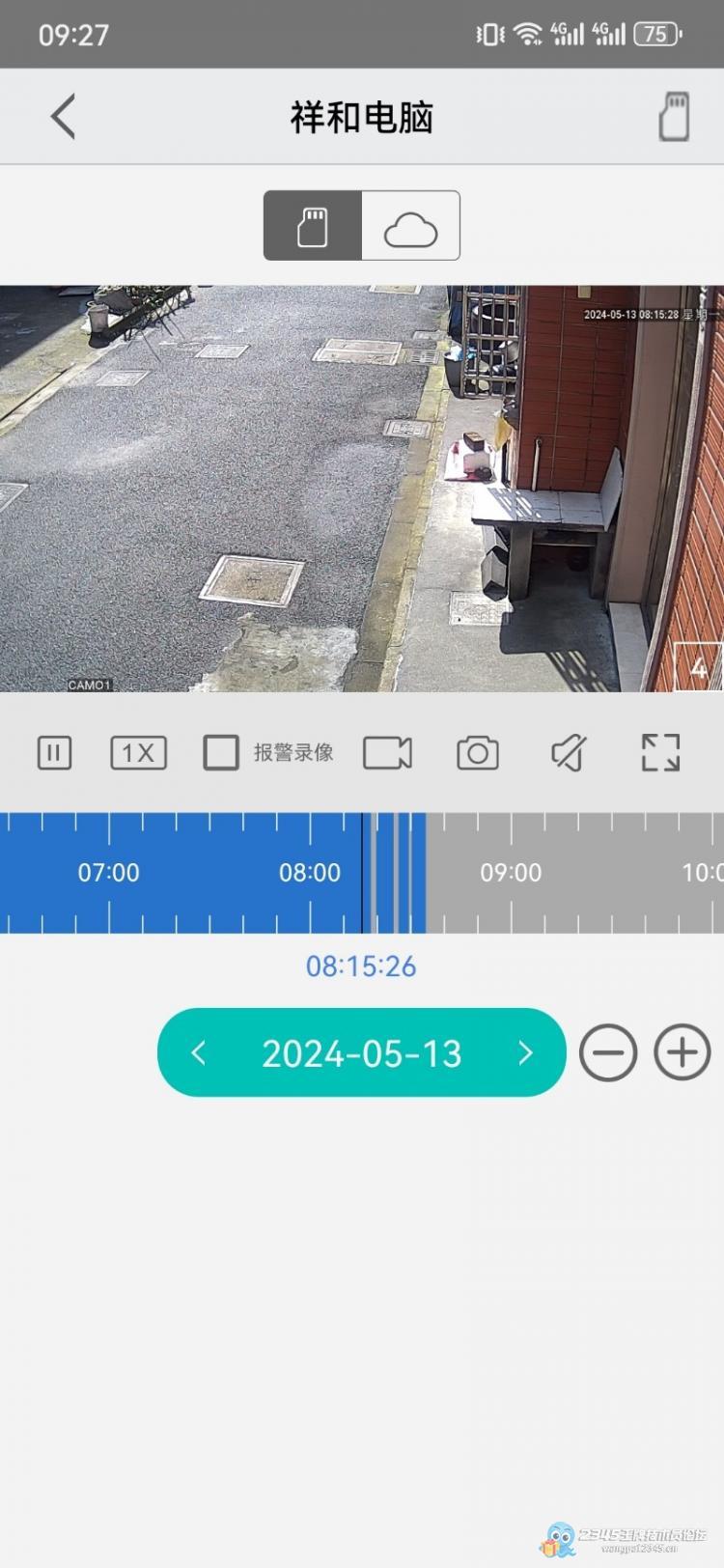Start recording a video clip
The image size is (724, 1568).
pyautogui.click(x=387, y=753)
